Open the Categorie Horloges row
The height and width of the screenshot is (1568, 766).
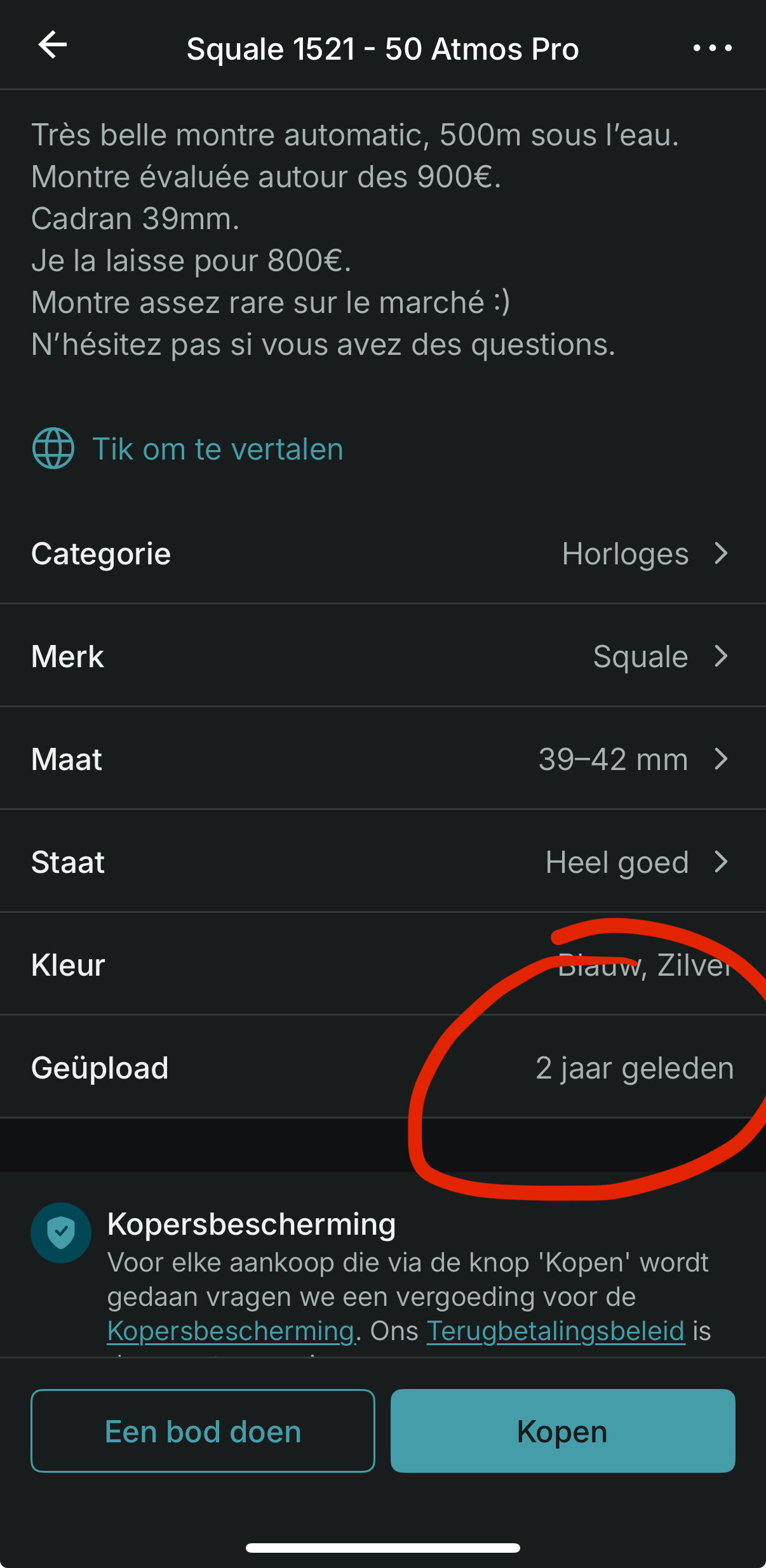(383, 554)
